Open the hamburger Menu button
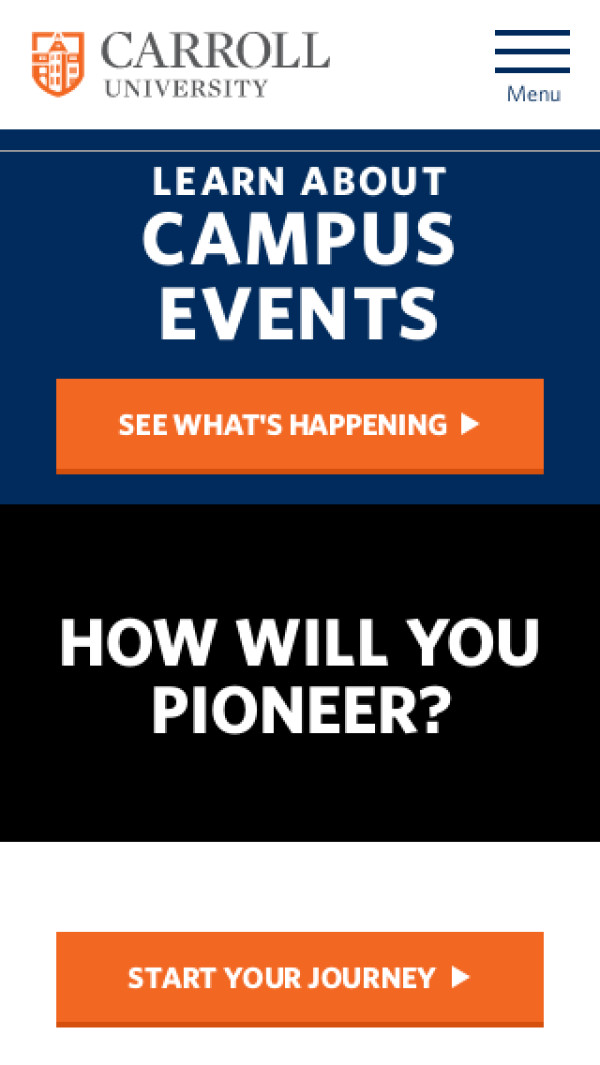 (x=532, y=65)
